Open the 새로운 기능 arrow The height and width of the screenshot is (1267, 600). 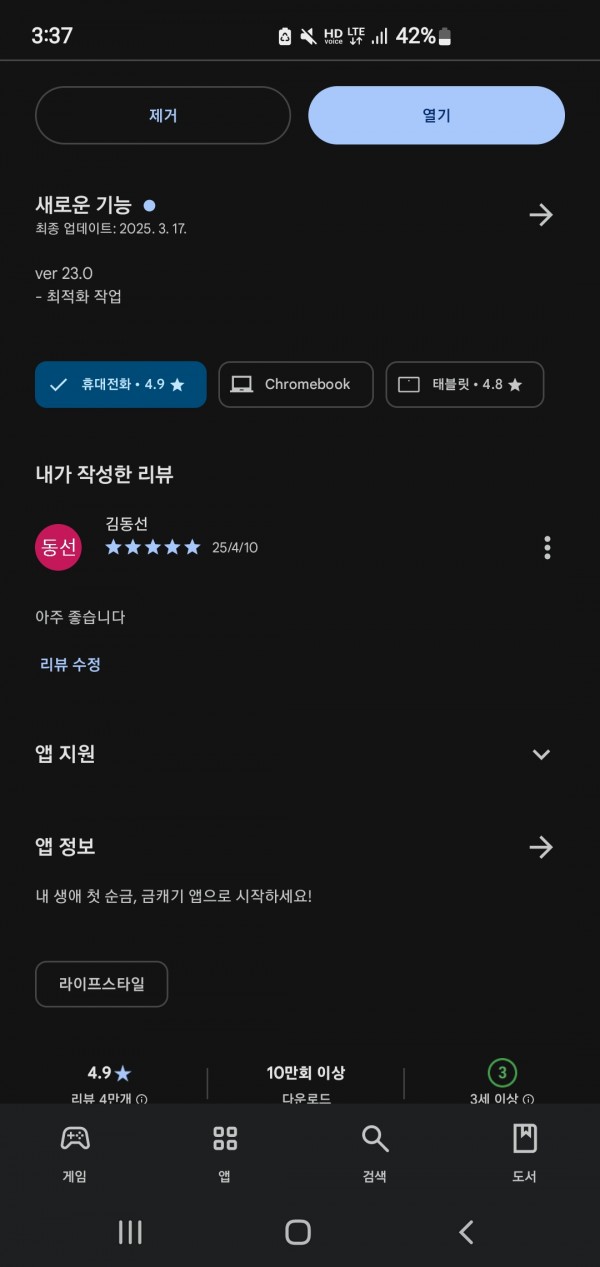click(541, 214)
